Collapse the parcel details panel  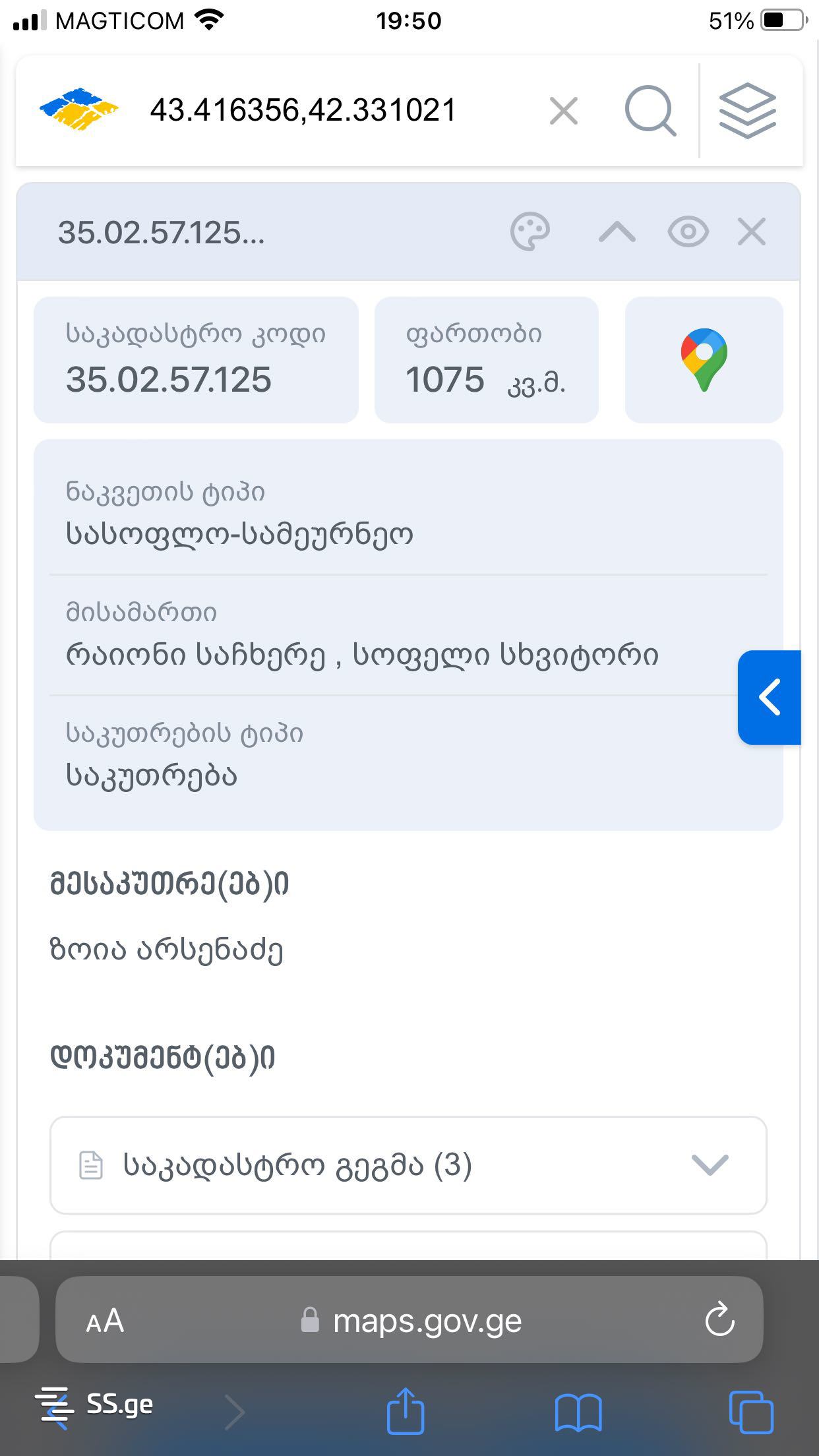tap(617, 232)
